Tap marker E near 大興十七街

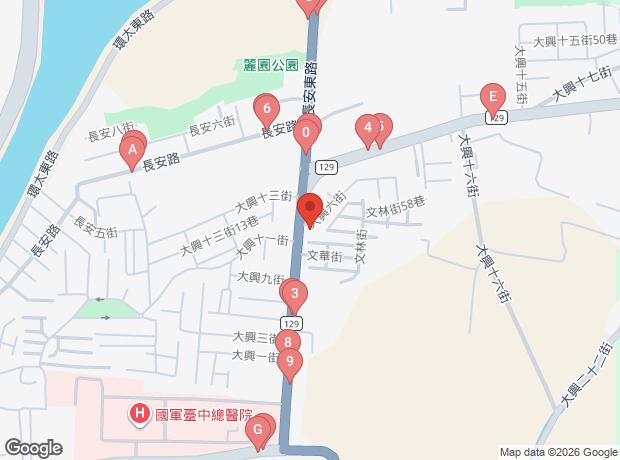[491, 98]
